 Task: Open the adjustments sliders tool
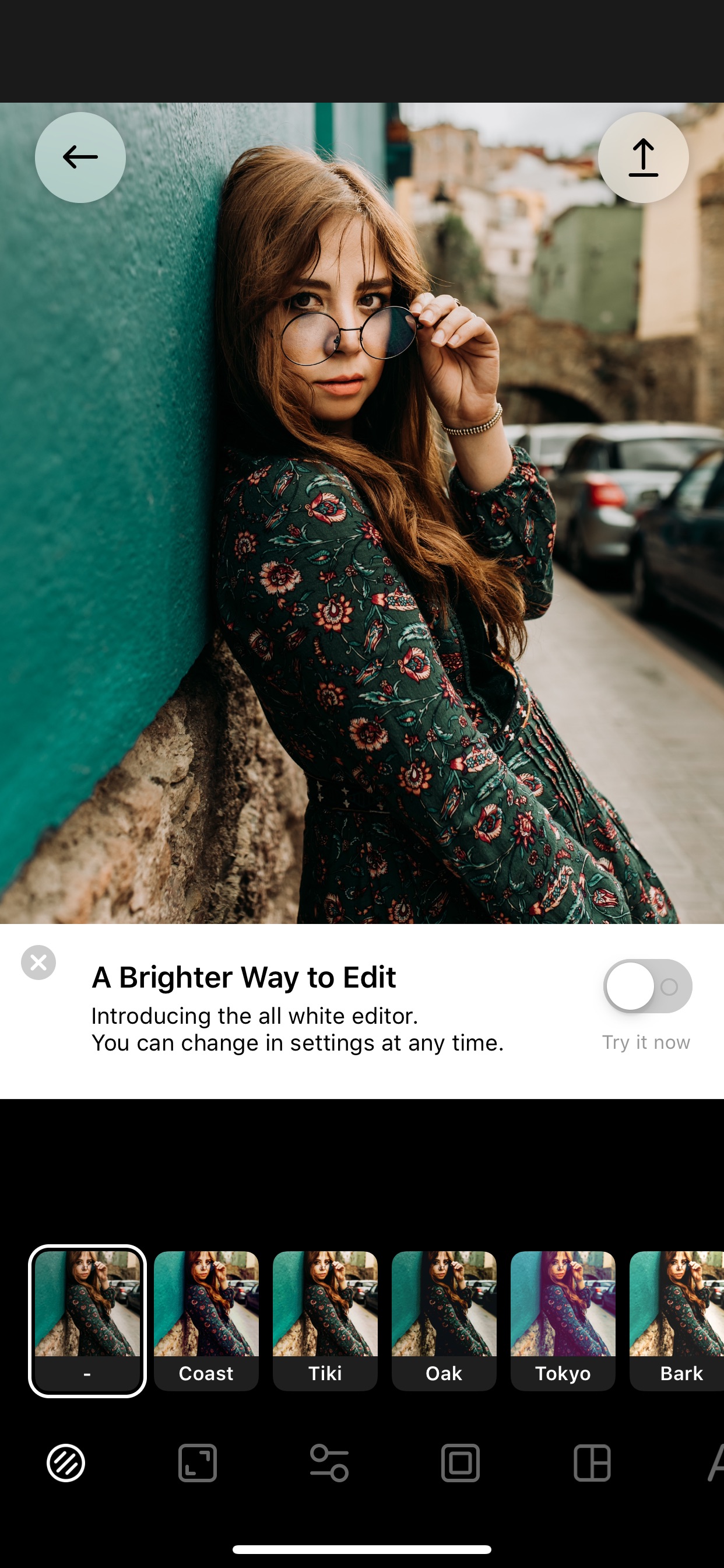tap(329, 1462)
